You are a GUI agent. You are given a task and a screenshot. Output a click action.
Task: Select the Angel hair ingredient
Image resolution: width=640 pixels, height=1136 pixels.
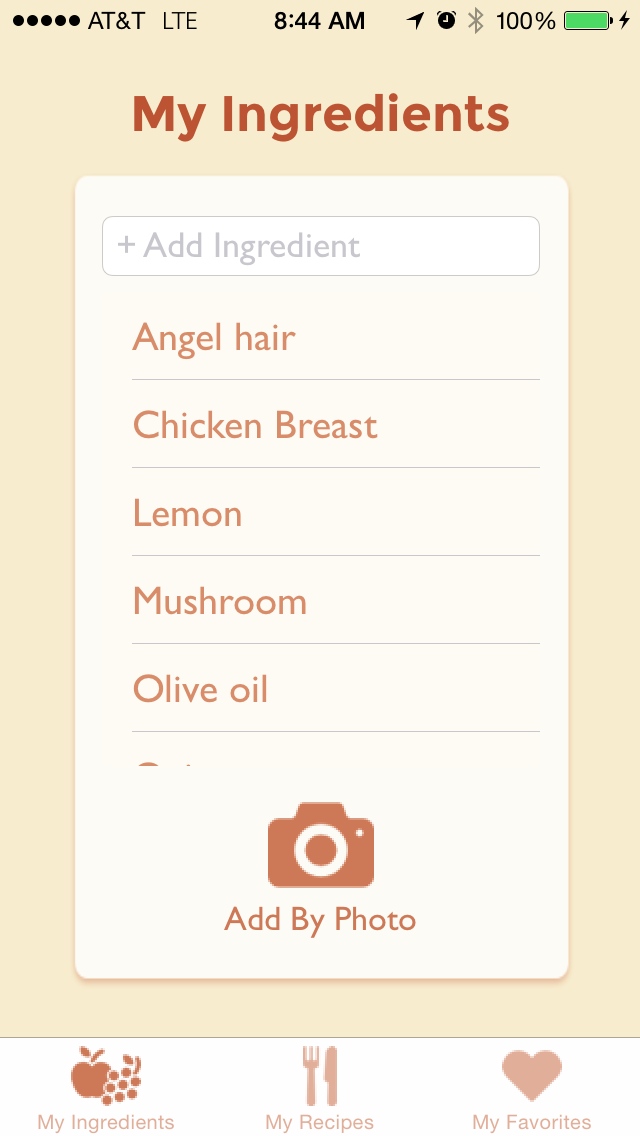336,337
